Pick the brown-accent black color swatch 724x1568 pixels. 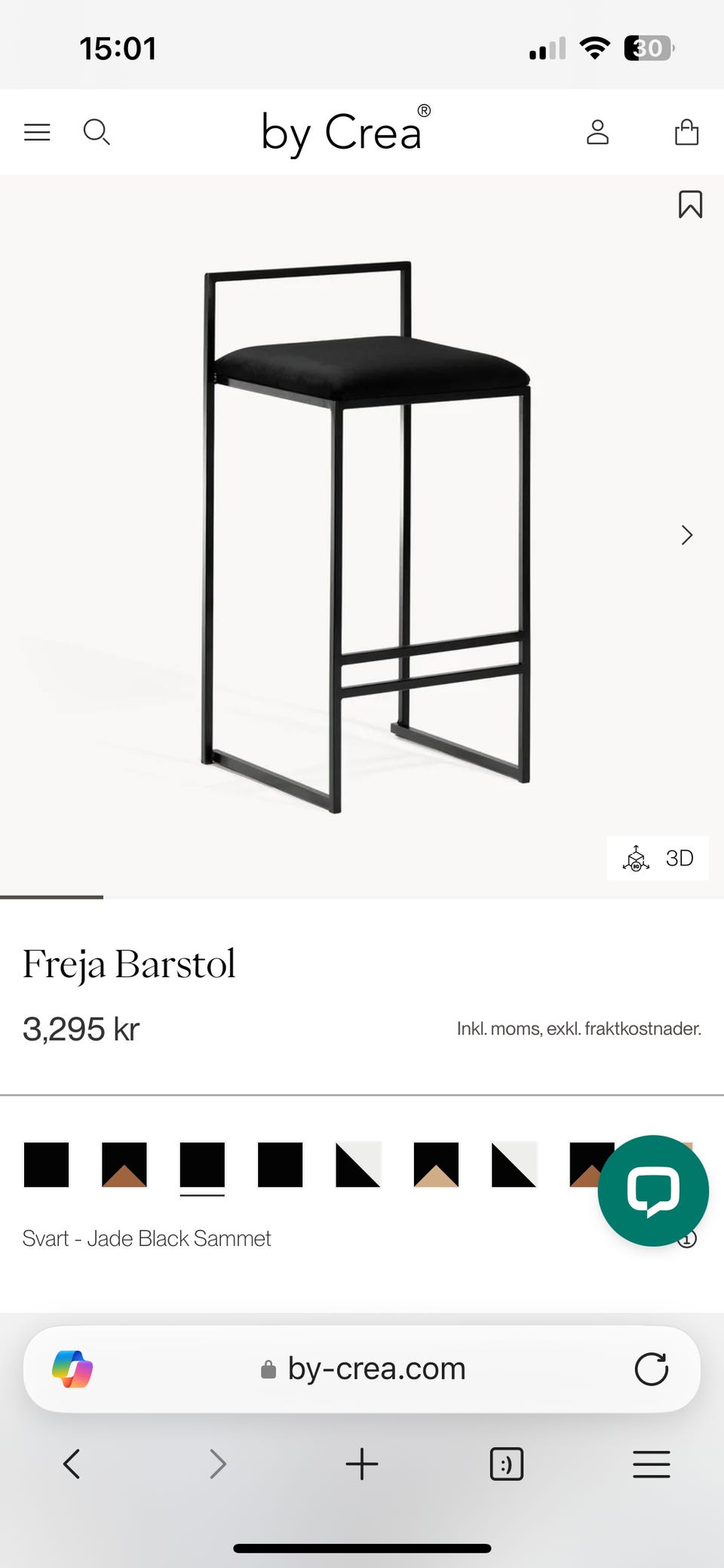point(124,1164)
